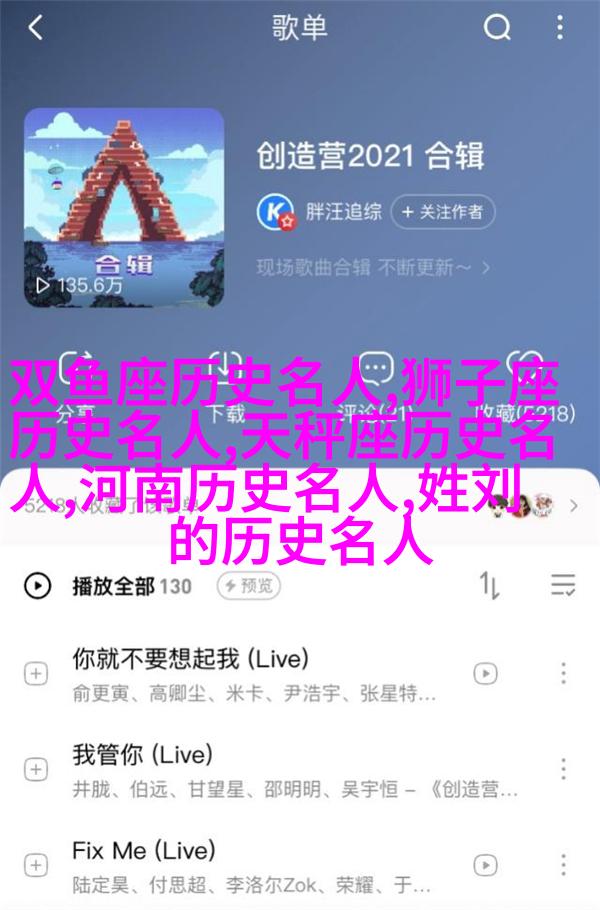Change the song sort order
The width and height of the screenshot is (600, 910).
pyautogui.click(x=489, y=585)
